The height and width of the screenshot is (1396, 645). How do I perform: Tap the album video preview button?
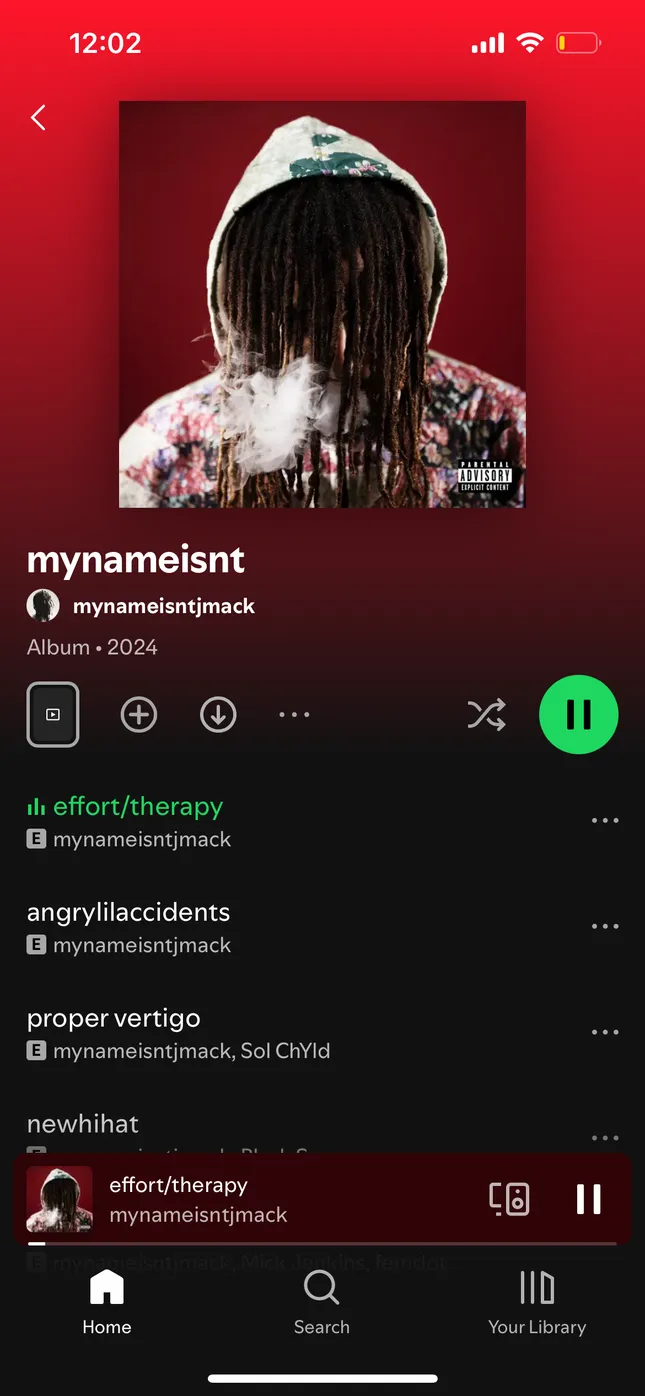point(53,715)
